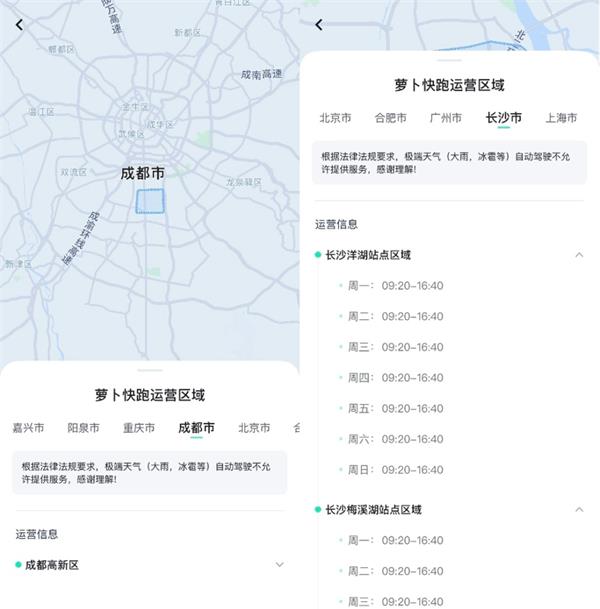Go back from the Chengdu map screen
Screen dimensions: 600x609
tap(19, 25)
